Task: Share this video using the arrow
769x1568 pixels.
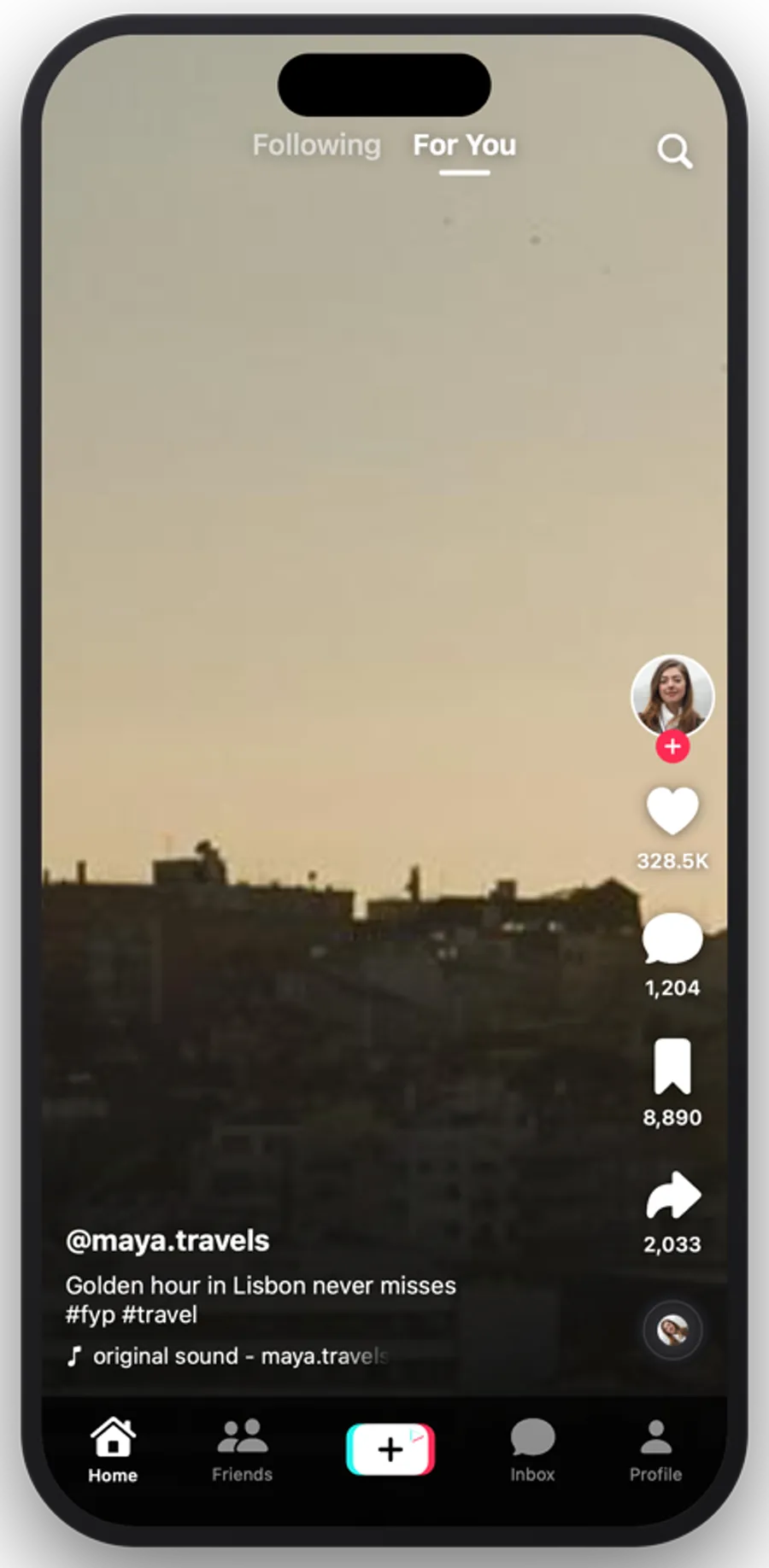Action: point(673,1194)
